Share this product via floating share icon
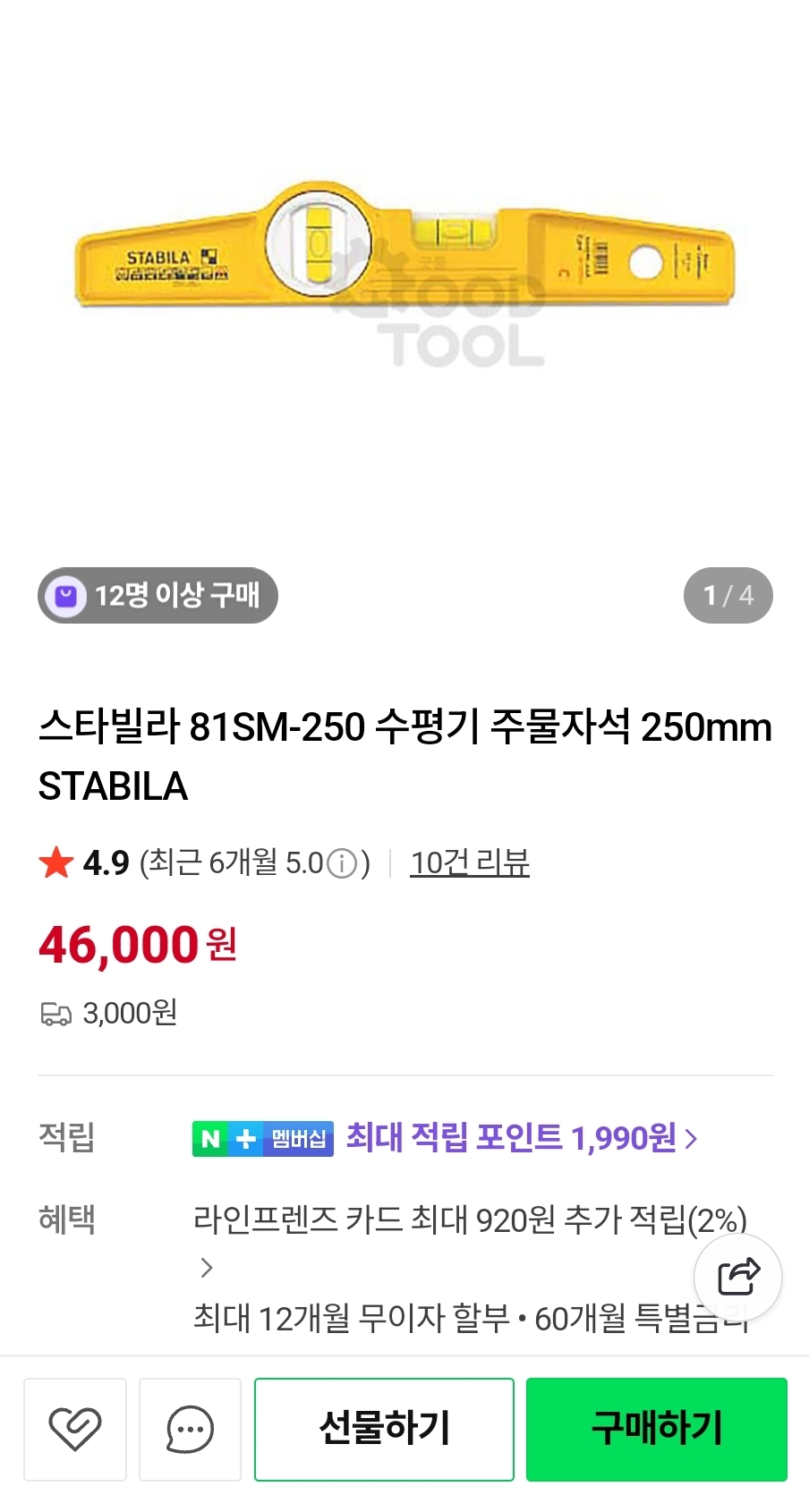Image resolution: width=809 pixels, height=1512 pixels. [738, 1278]
